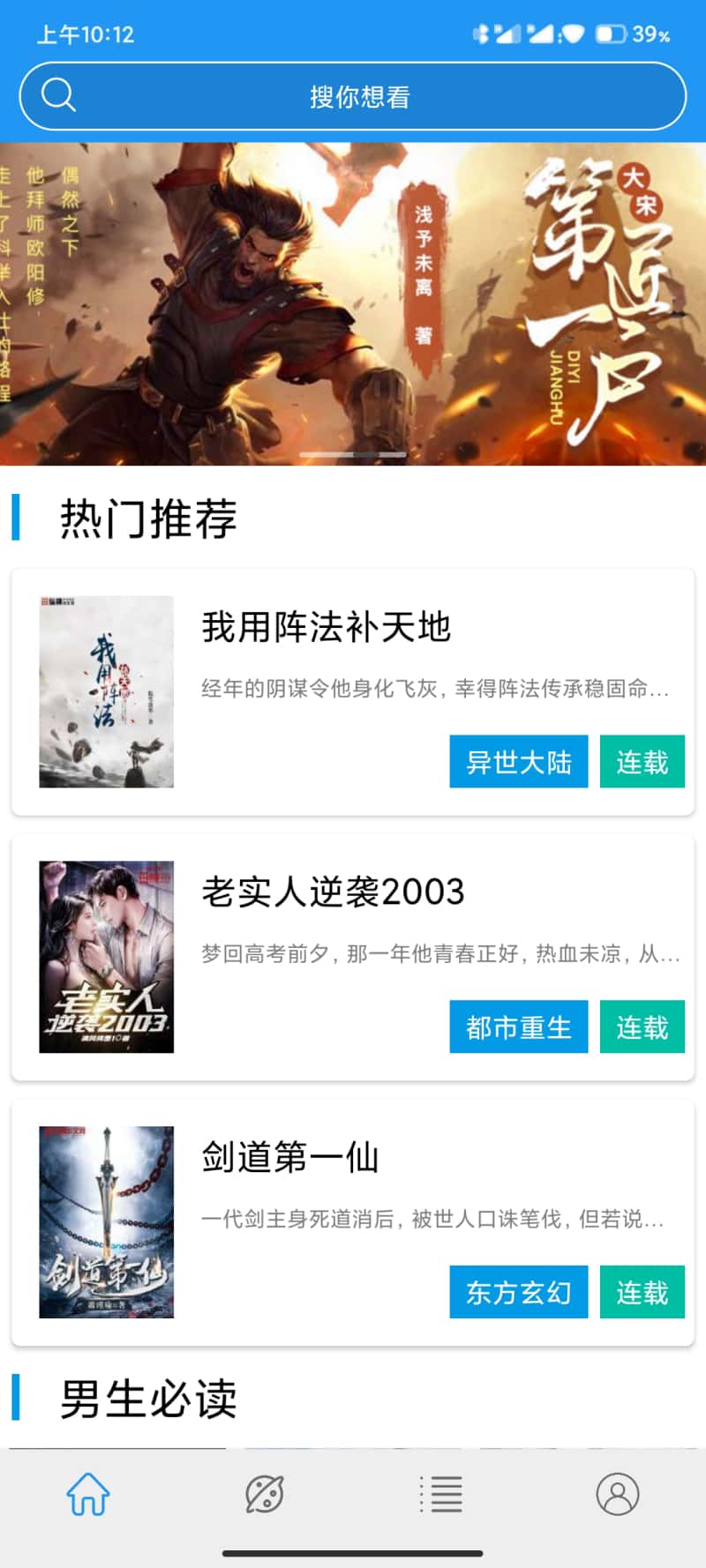This screenshot has height=1568, width=706.
Task: Open the book 我用阵法补天地
Action: click(326, 628)
